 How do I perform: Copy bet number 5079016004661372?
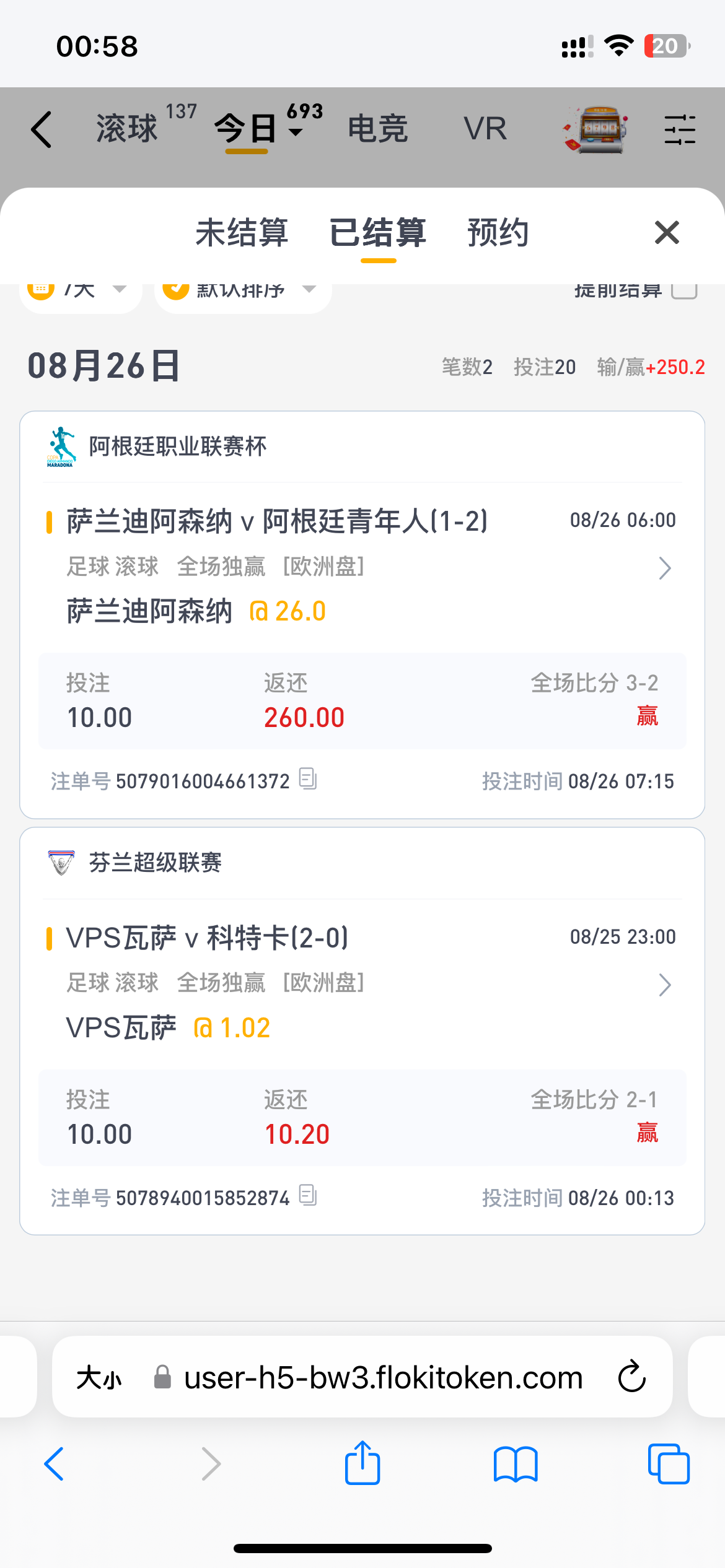(x=308, y=778)
